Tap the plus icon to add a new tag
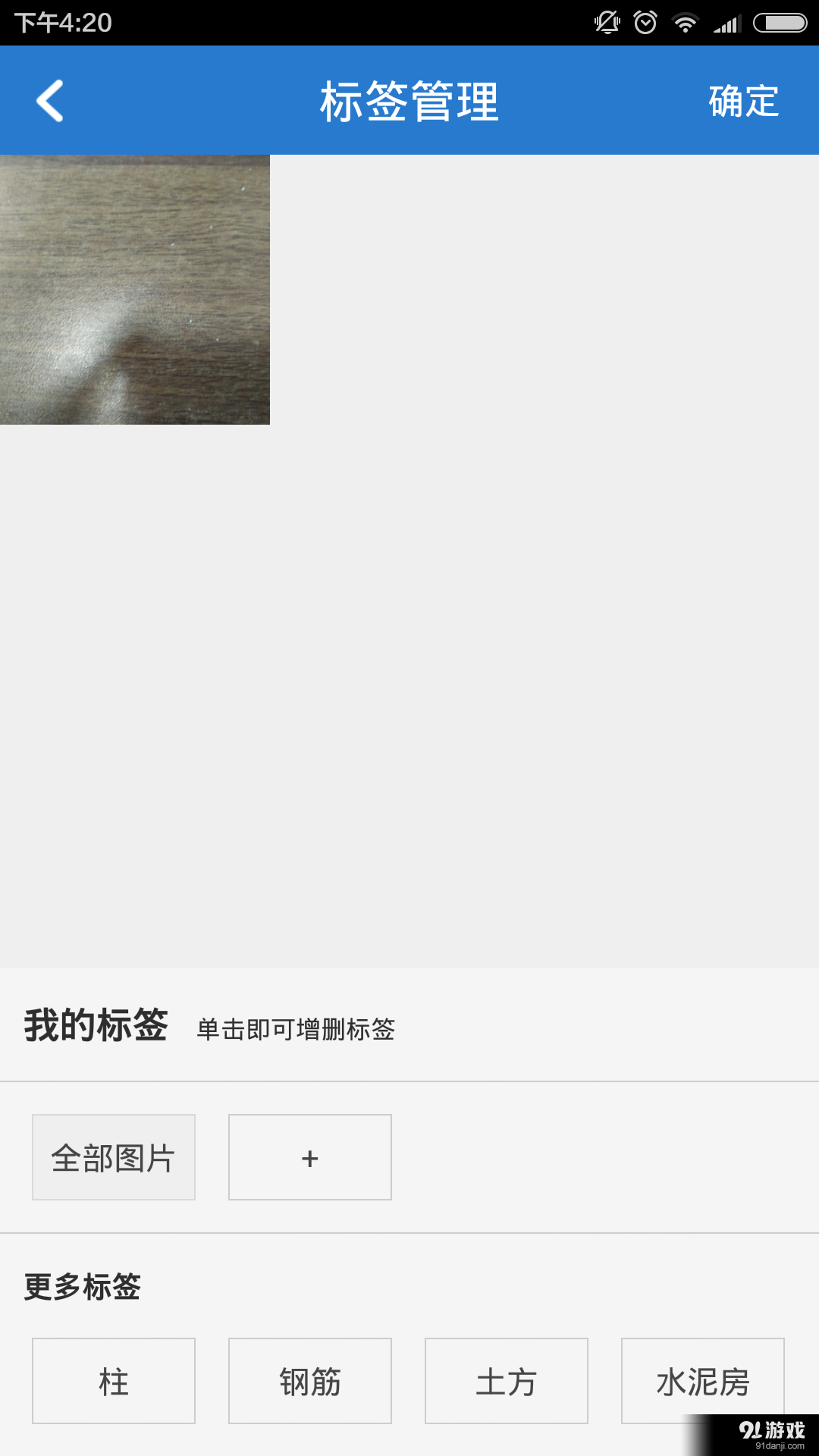The height and width of the screenshot is (1456, 819). (309, 1158)
